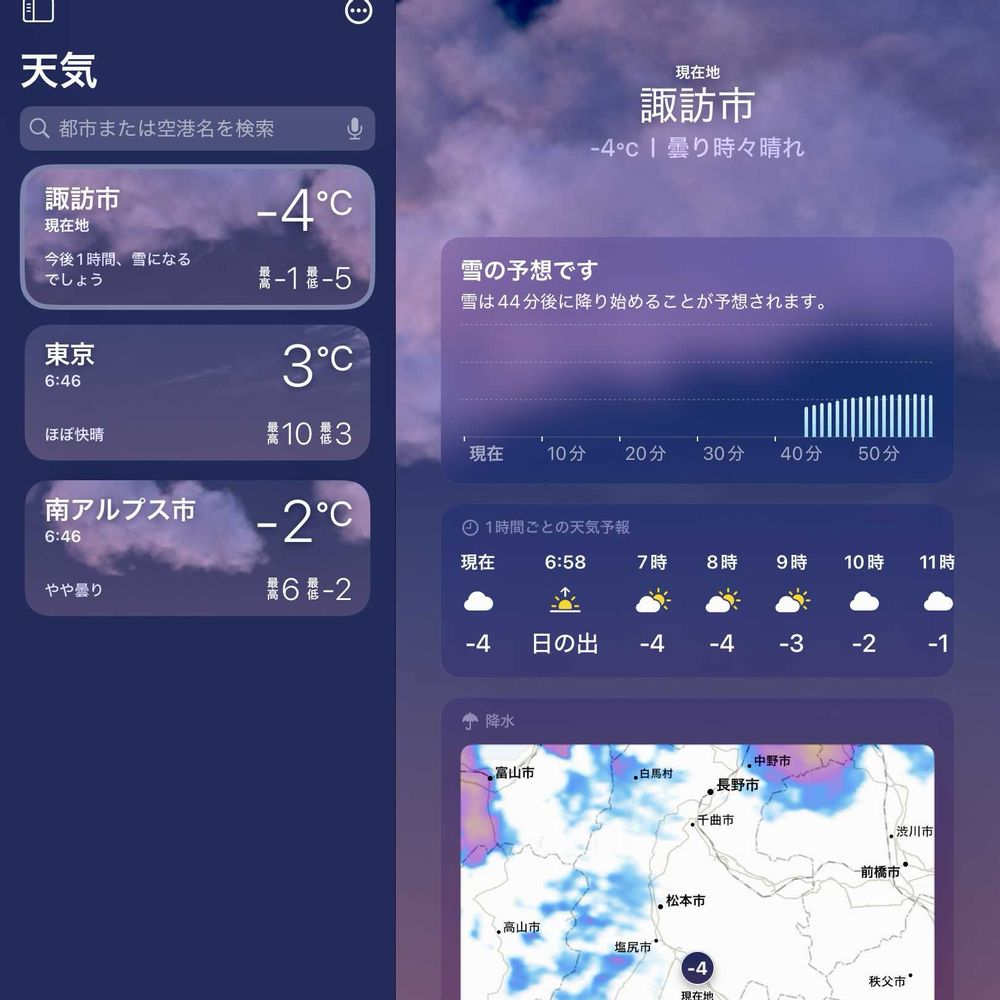The width and height of the screenshot is (1000, 1000).
Task: Open the more options ellipsis menu
Action: tap(358, 10)
